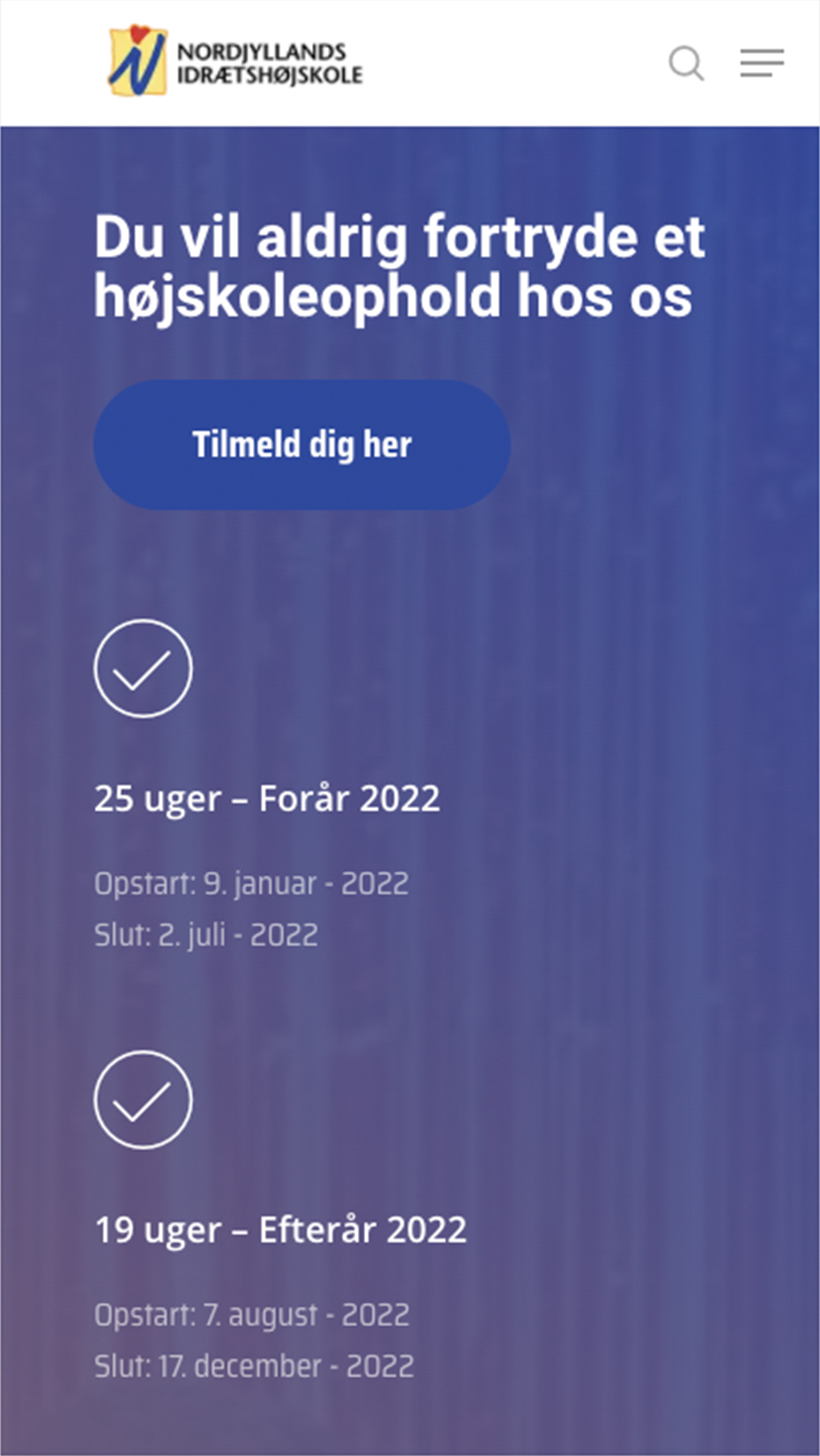Screen dimensions: 820x1456
Task: Open the hamburger navigation menu
Action: [762, 63]
